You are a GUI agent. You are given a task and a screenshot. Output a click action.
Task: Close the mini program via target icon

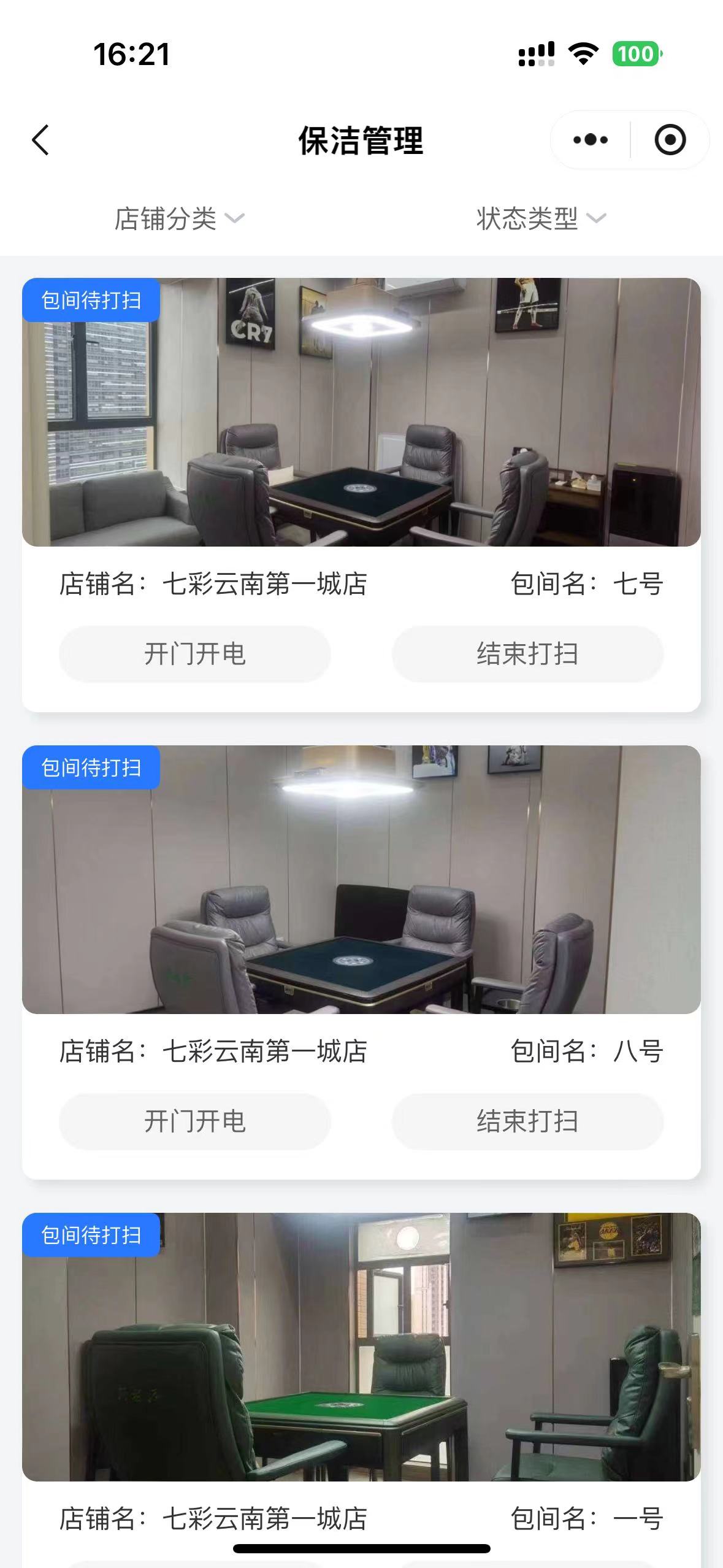click(x=670, y=140)
